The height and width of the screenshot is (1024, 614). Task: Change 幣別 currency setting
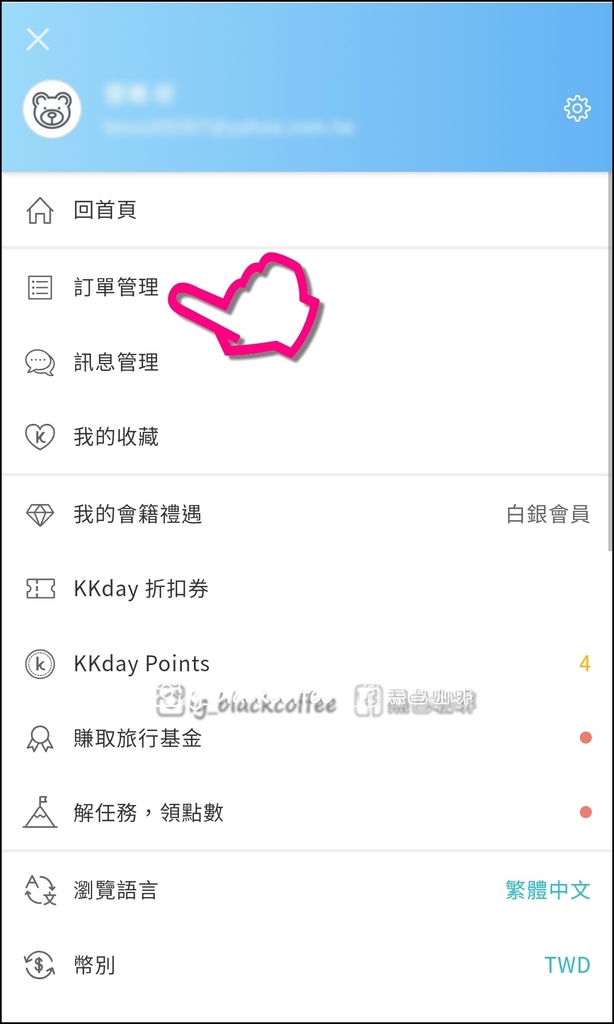[x=306, y=965]
